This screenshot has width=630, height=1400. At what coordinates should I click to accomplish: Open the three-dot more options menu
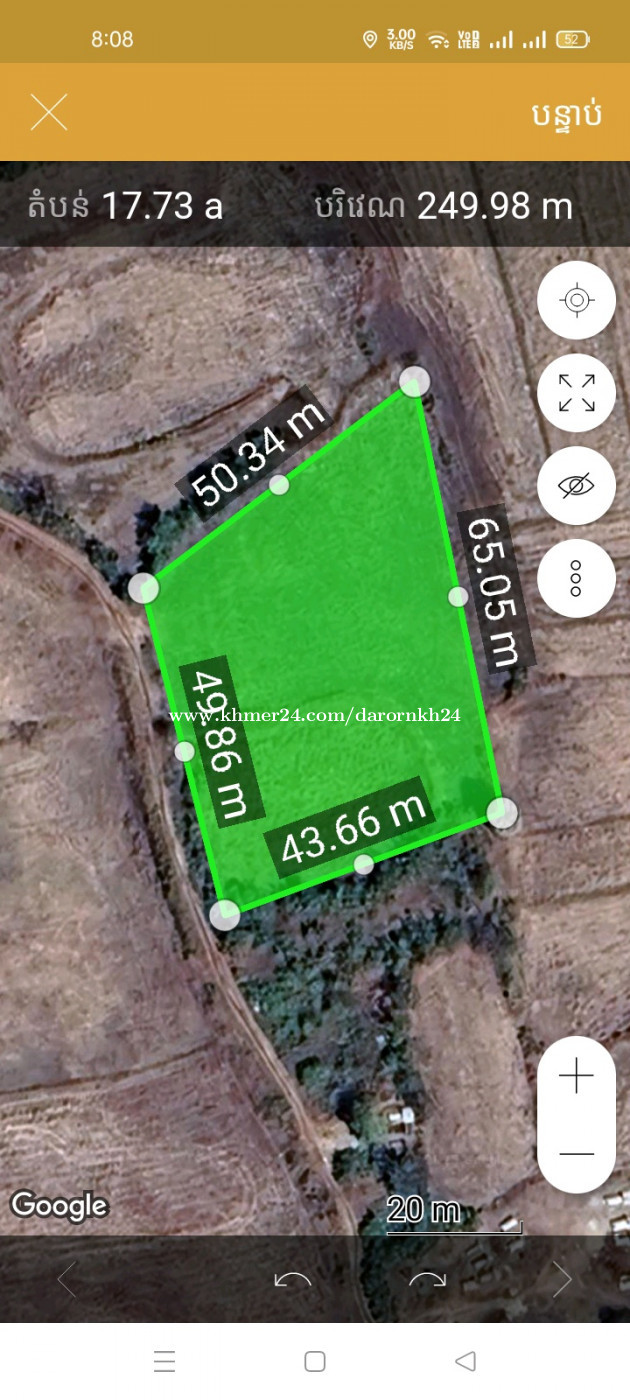tap(576, 578)
